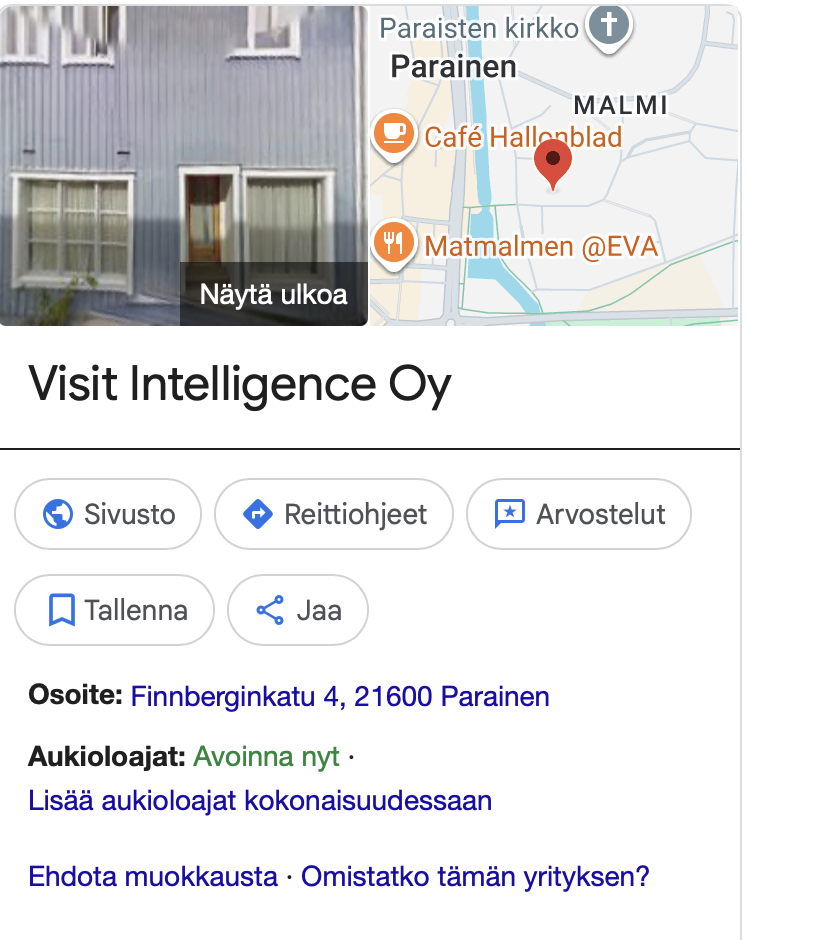This screenshot has height=940, width=826.
Task: Save the place with Tallenna
Action: (x=115, y=610)
